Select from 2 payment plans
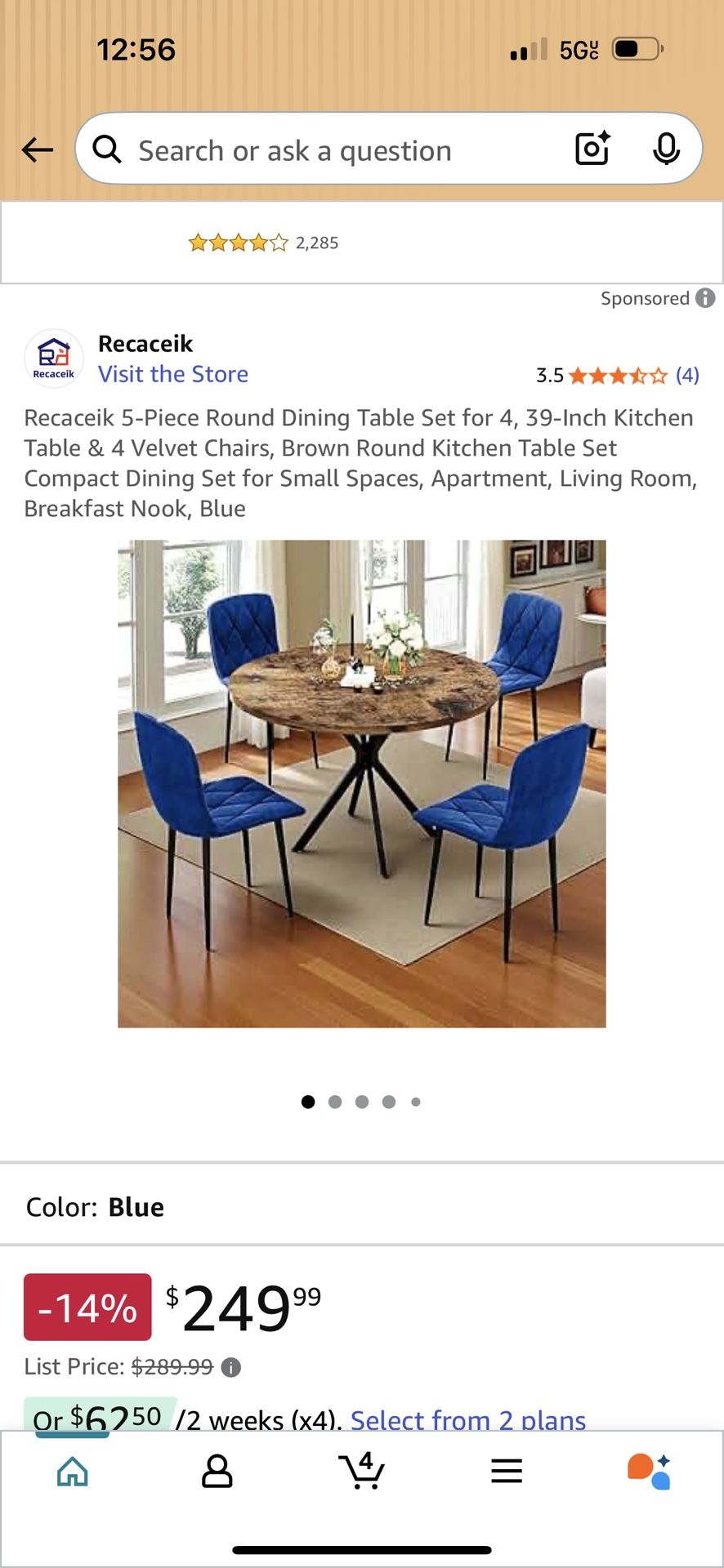This screenshot has width=724, height=1568. pyautogui.click(x=468, y=1420)
